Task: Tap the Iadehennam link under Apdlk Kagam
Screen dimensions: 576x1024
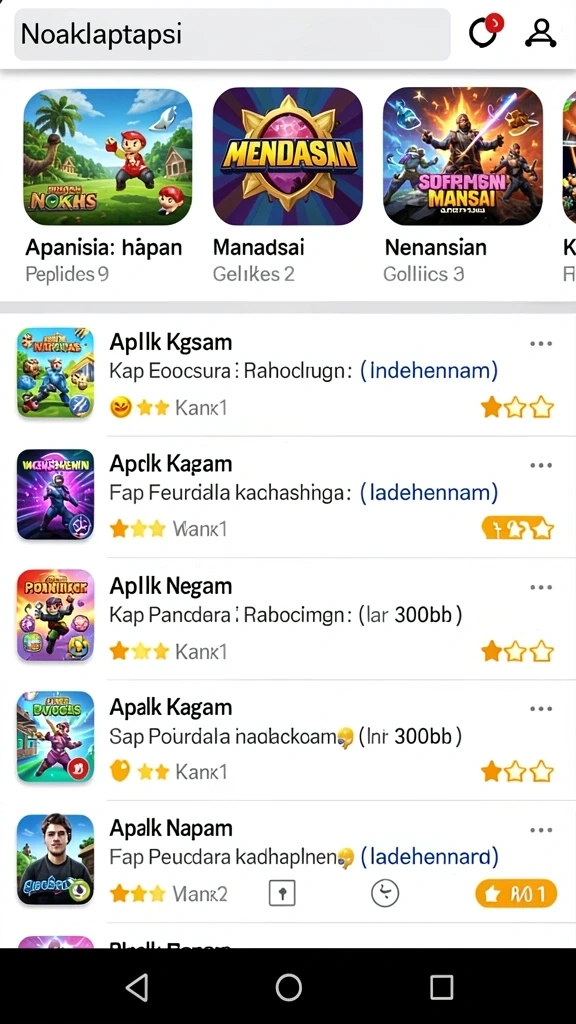Action: pos(429,493)
